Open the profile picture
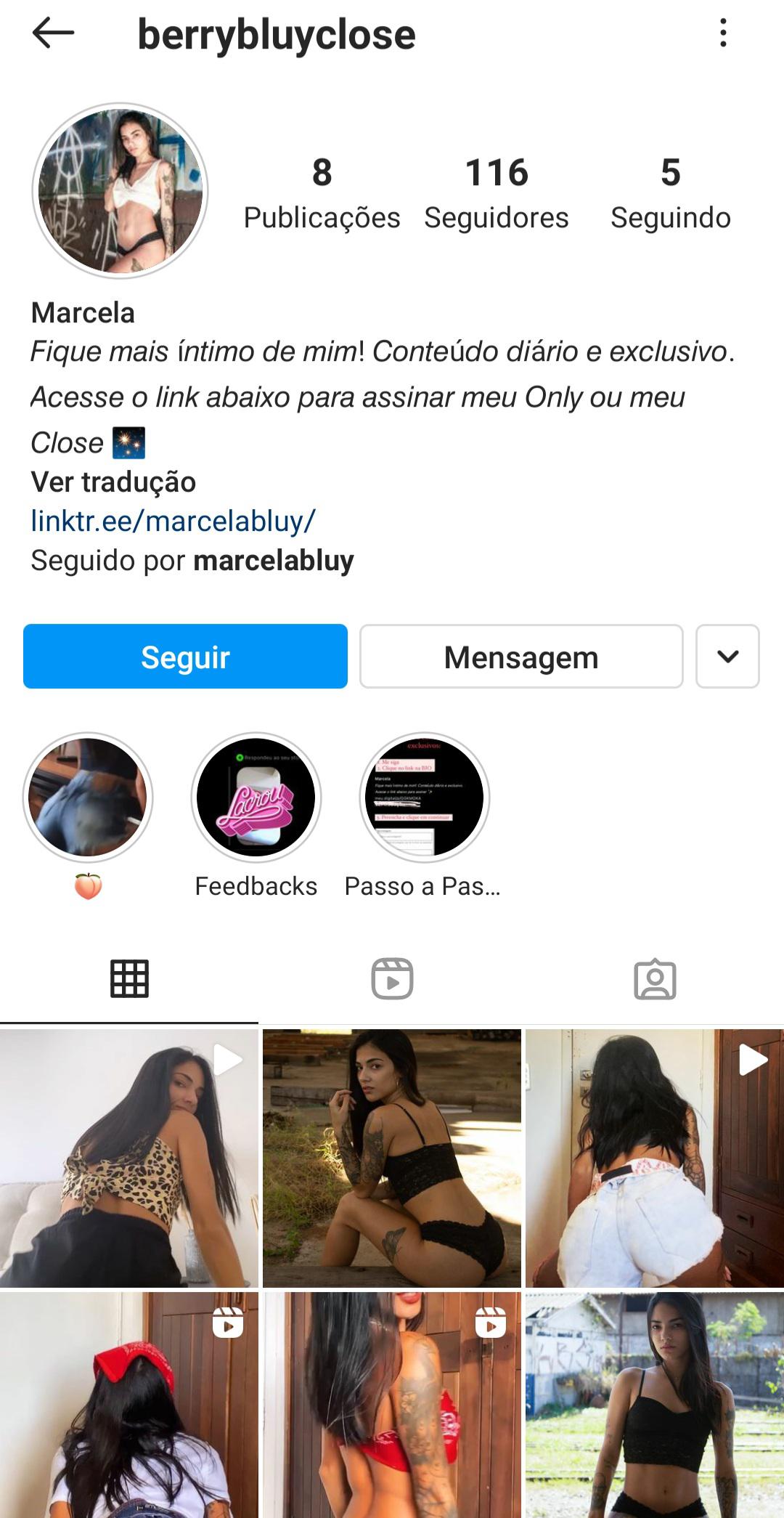784x1518 pixels. coord(121,191)
